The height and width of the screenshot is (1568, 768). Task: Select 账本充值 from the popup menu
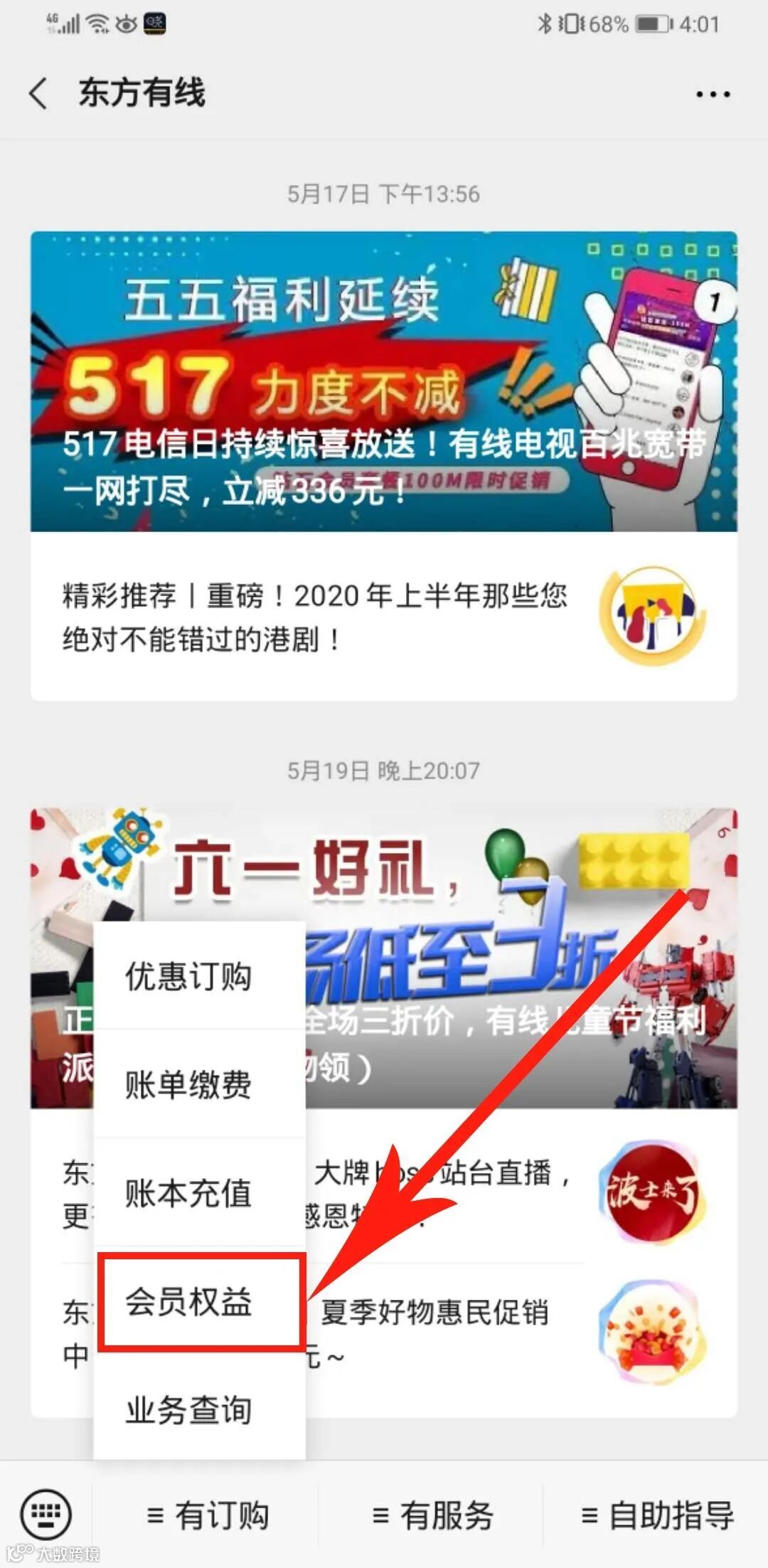[x=189, y=1192]
